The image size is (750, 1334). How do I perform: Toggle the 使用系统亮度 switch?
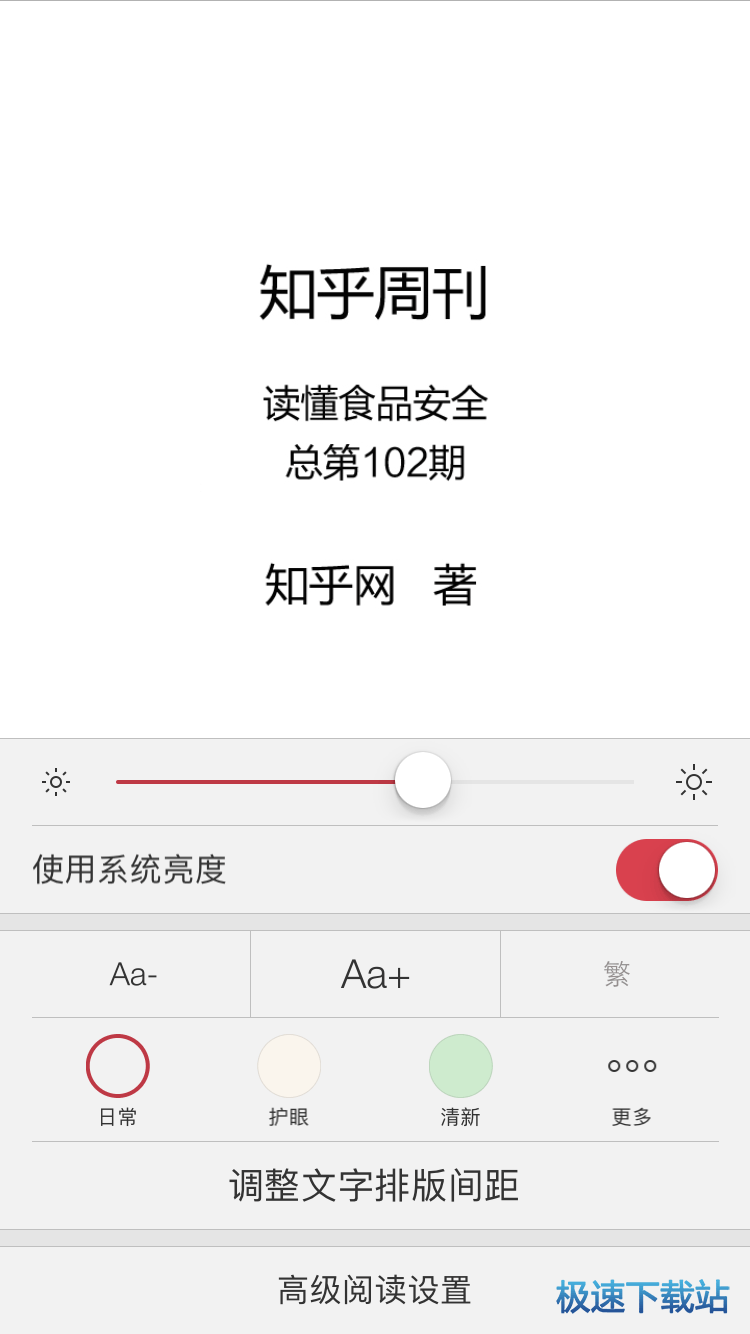point(666,870)
